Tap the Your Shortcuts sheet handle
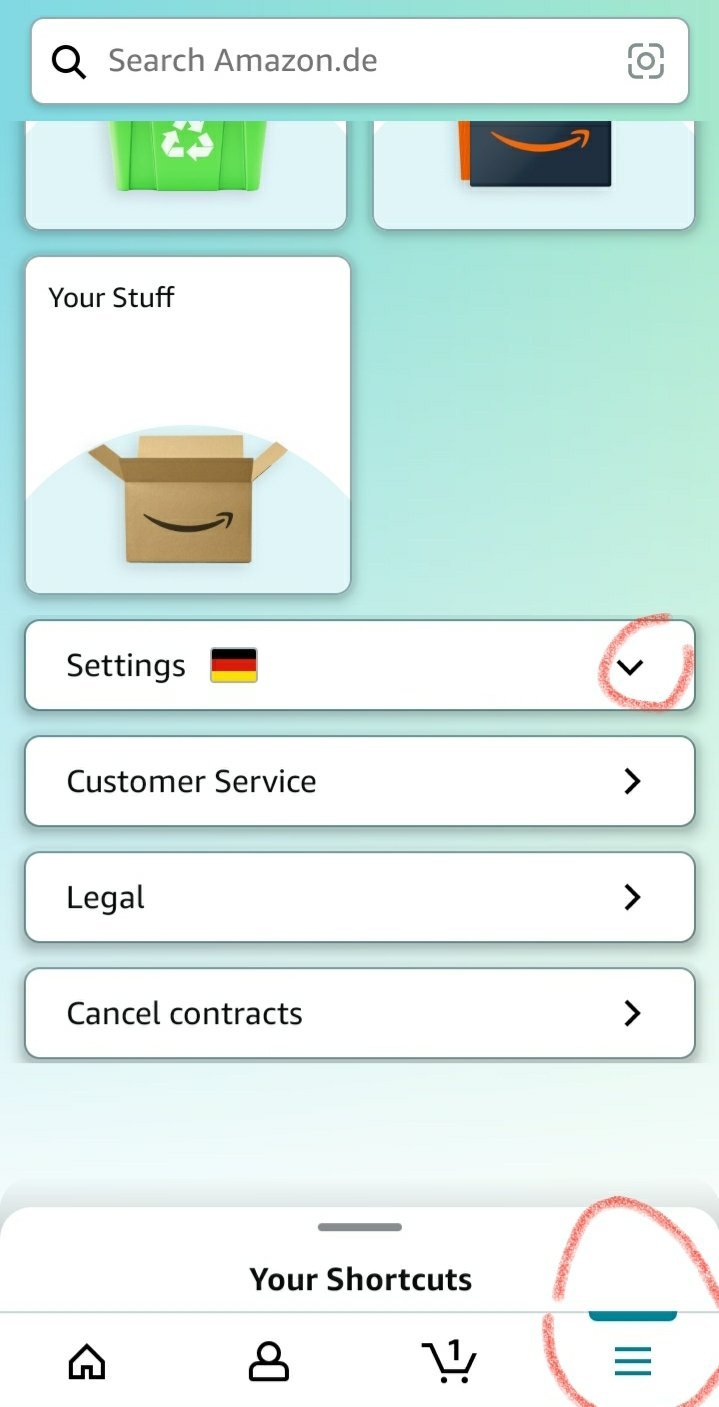The width and height of the screenshot is (719, 1407). (360, 1227)
